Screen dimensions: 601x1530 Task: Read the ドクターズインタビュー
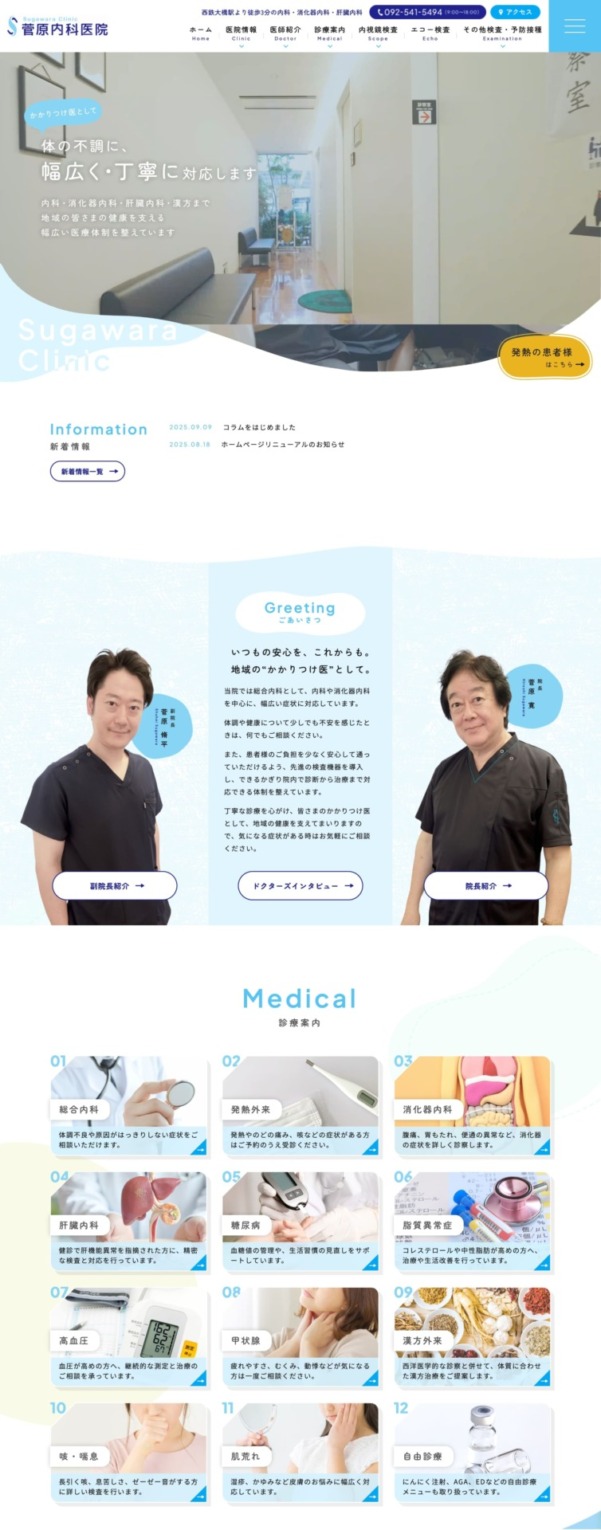(300, 885)
